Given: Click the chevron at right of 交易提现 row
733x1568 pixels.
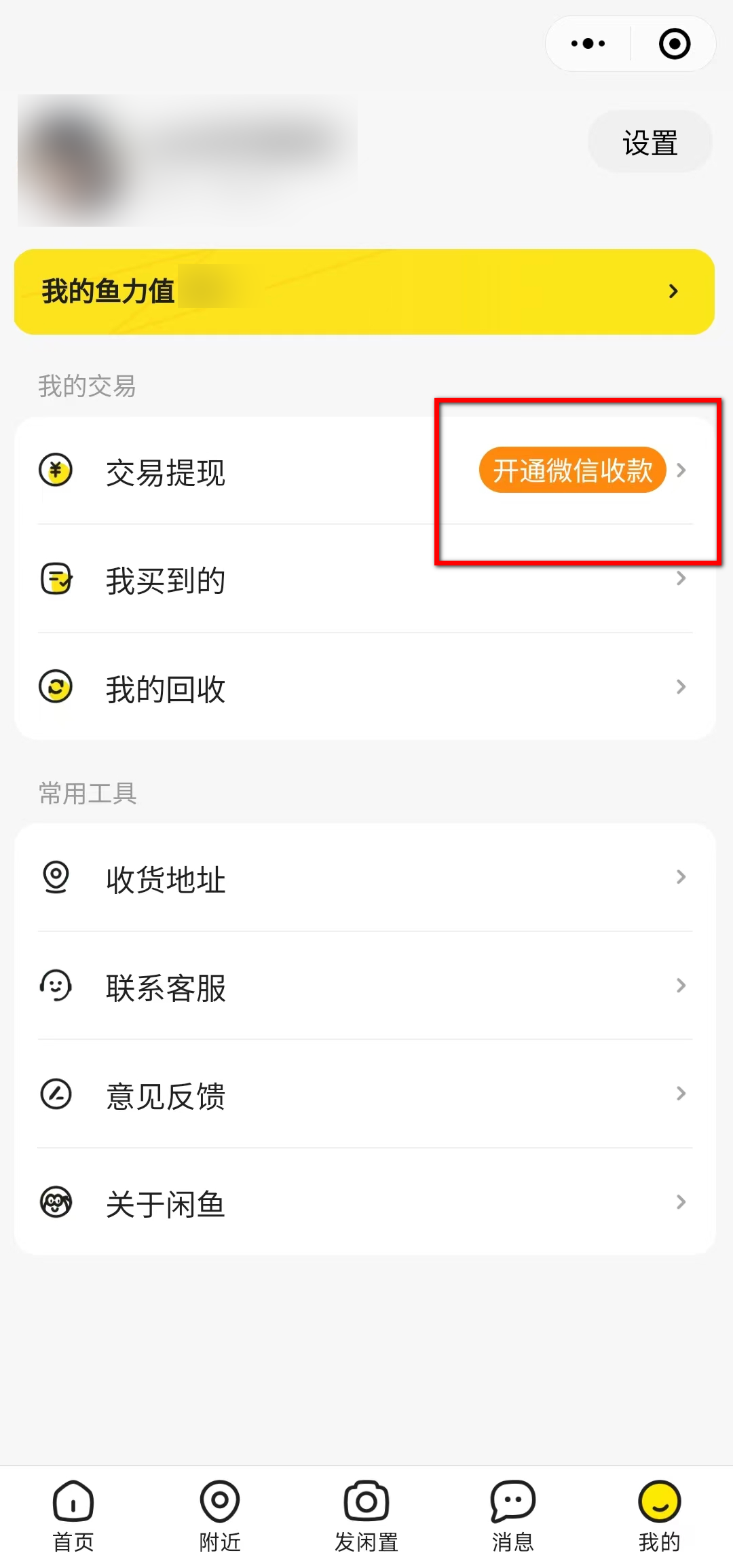Looking at the screenshot, I should click(x=682, y=470).
